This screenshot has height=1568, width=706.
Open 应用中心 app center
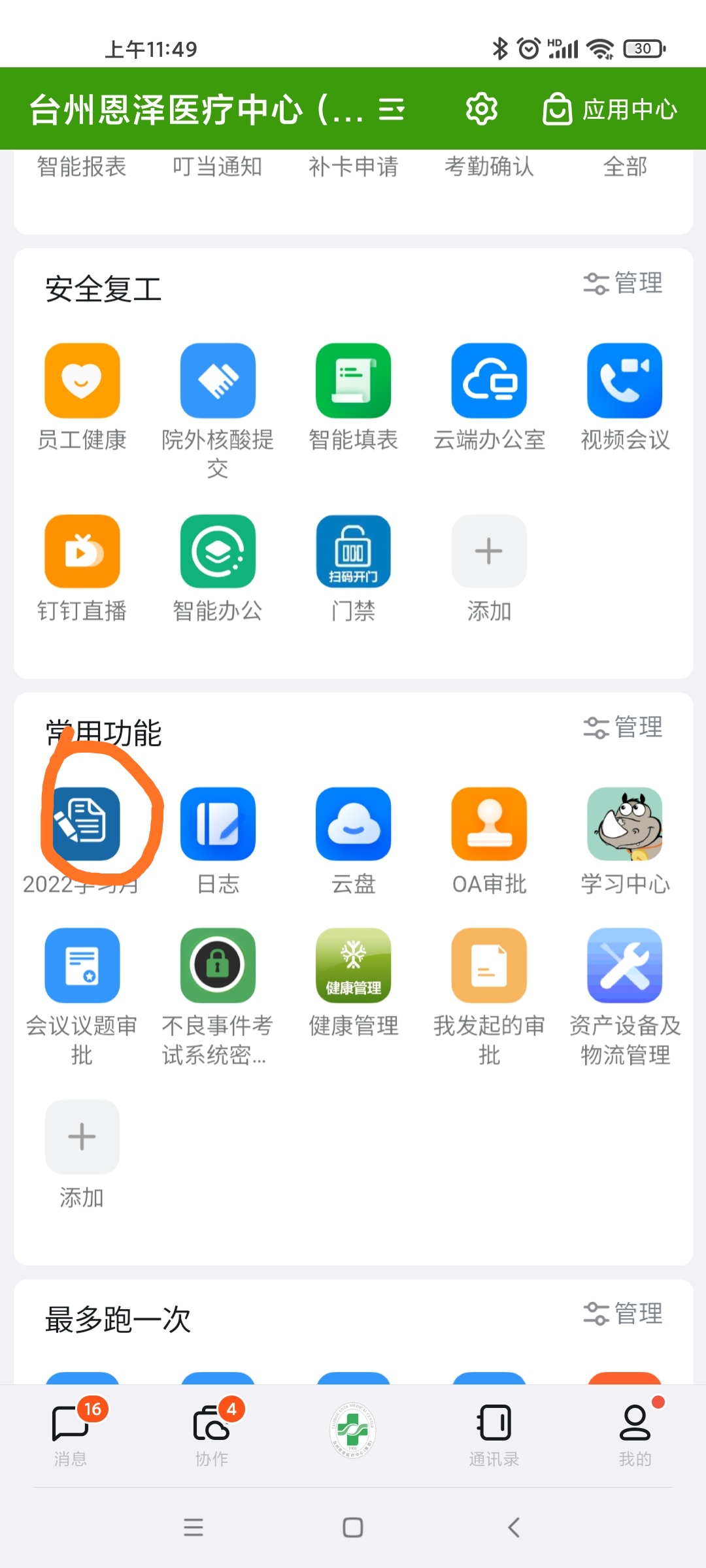(x=610, y=109)
